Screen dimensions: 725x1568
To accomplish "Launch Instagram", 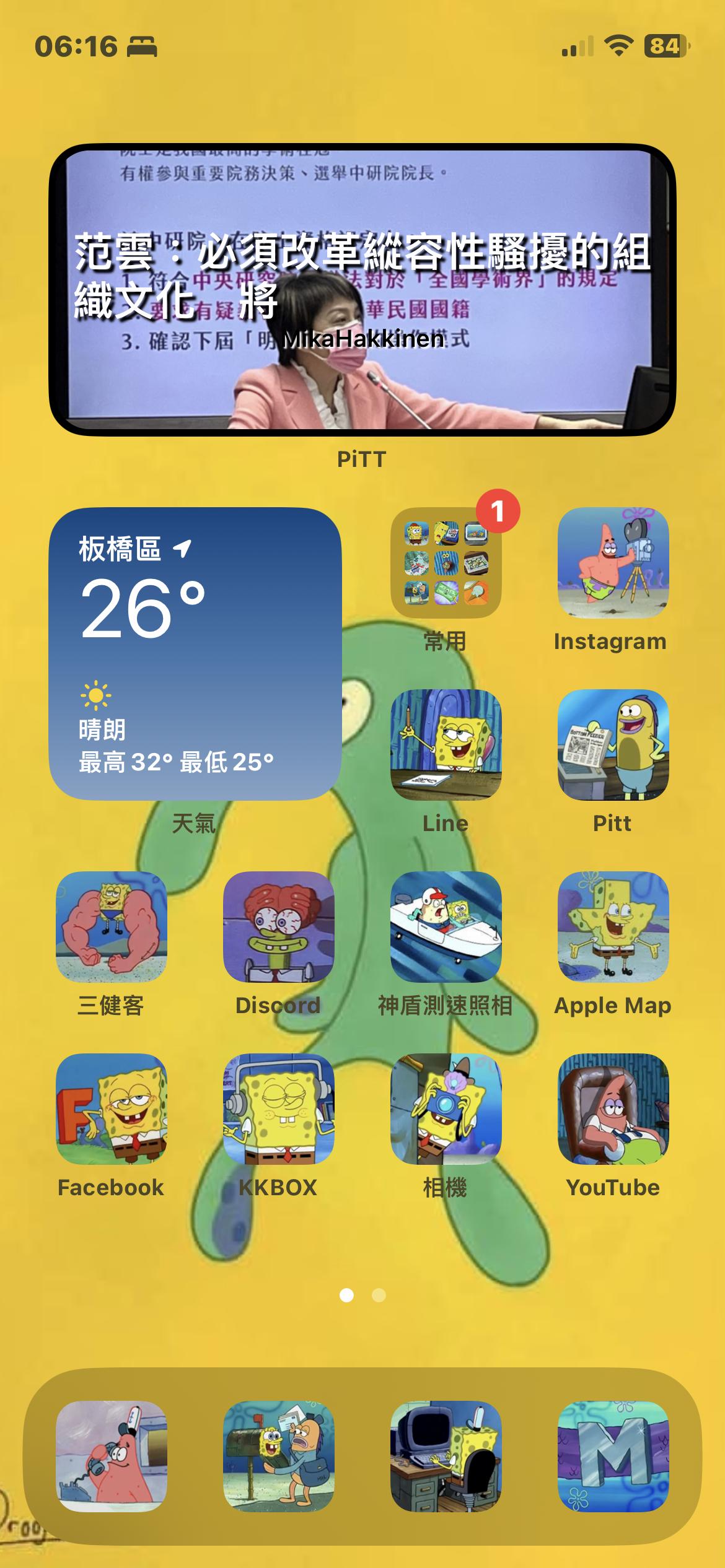I will (x=613, y=563).
